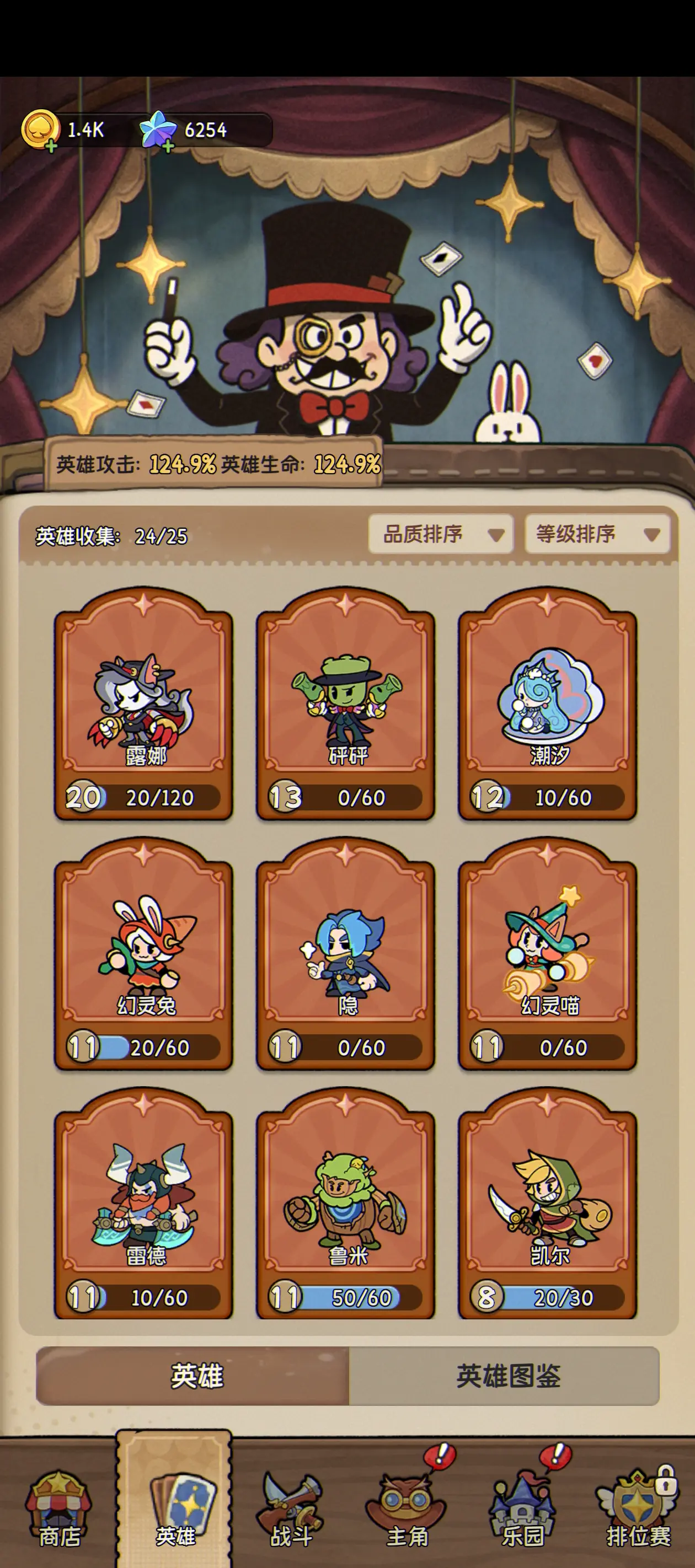The image size is (695, 1568).
Task: View the 幻灵喵 hero card
Action: (548, 954)
